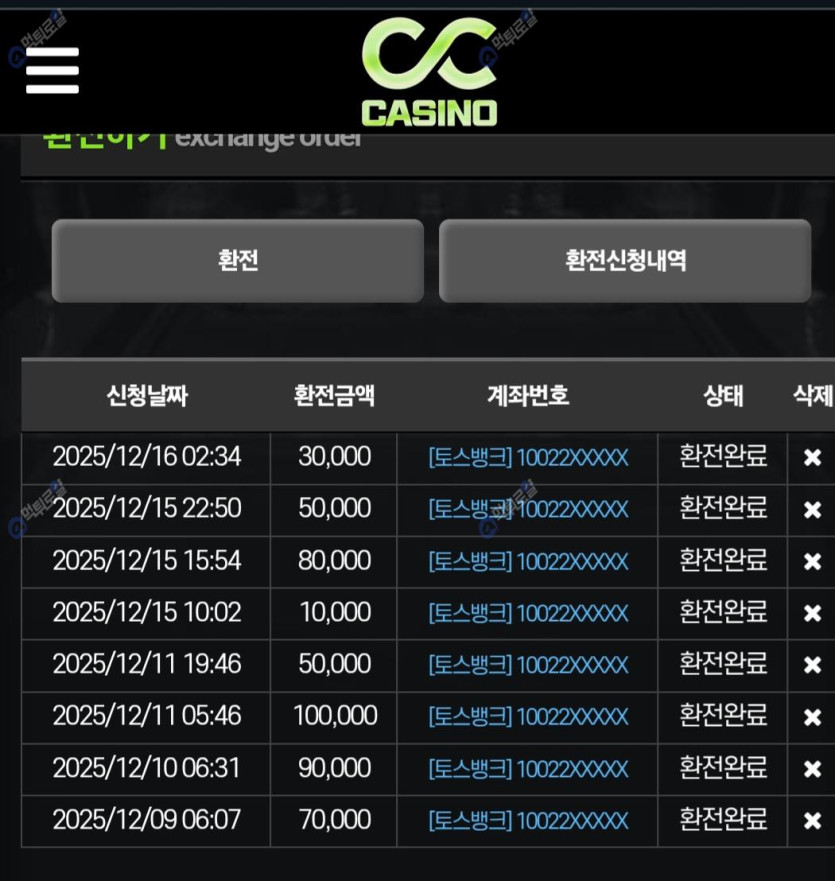Delete the 2025/12/09 06:07 entry

tap(812, 822)
